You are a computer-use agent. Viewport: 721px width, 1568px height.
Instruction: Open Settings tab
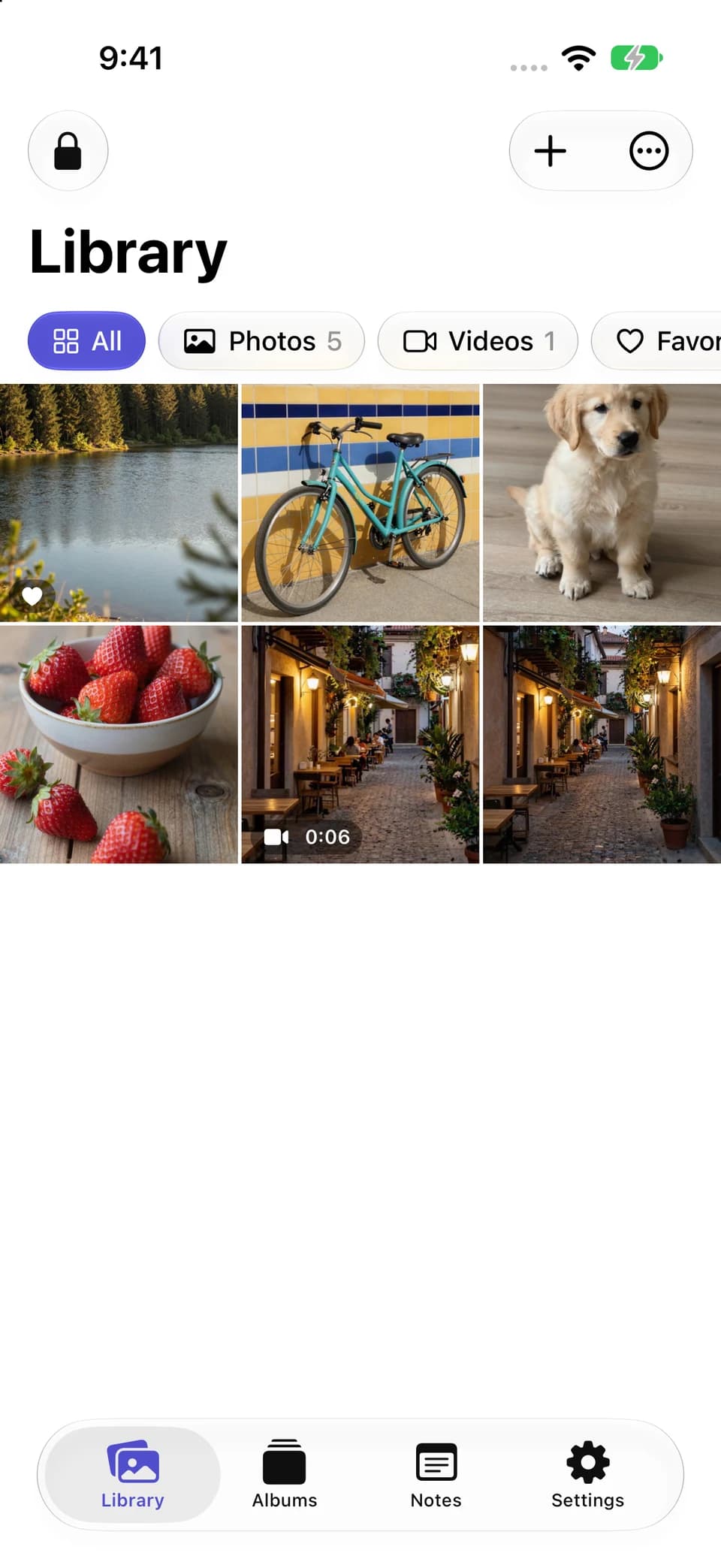point(587,1475)
